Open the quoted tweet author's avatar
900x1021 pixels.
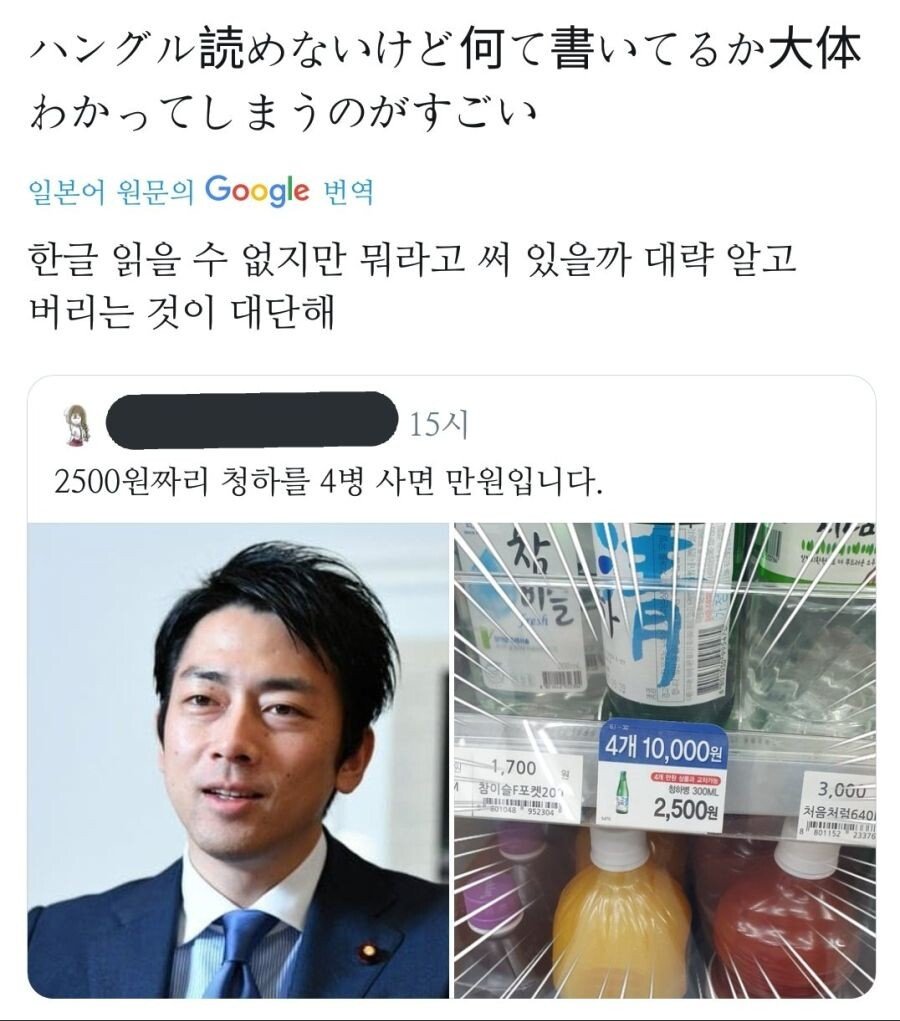click(78, 425)
